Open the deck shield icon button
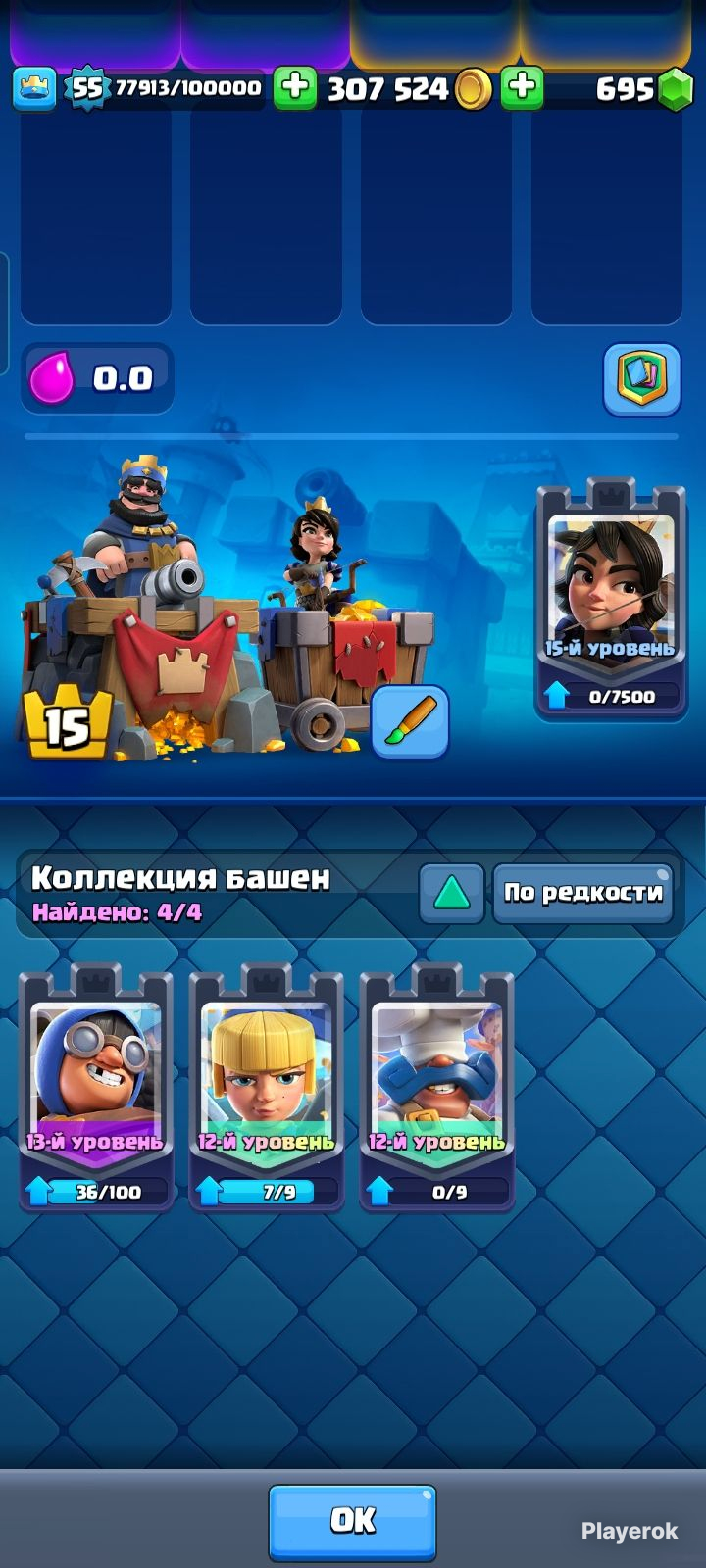The height and width of the screenshot is (1568, 706). (641, 379)
